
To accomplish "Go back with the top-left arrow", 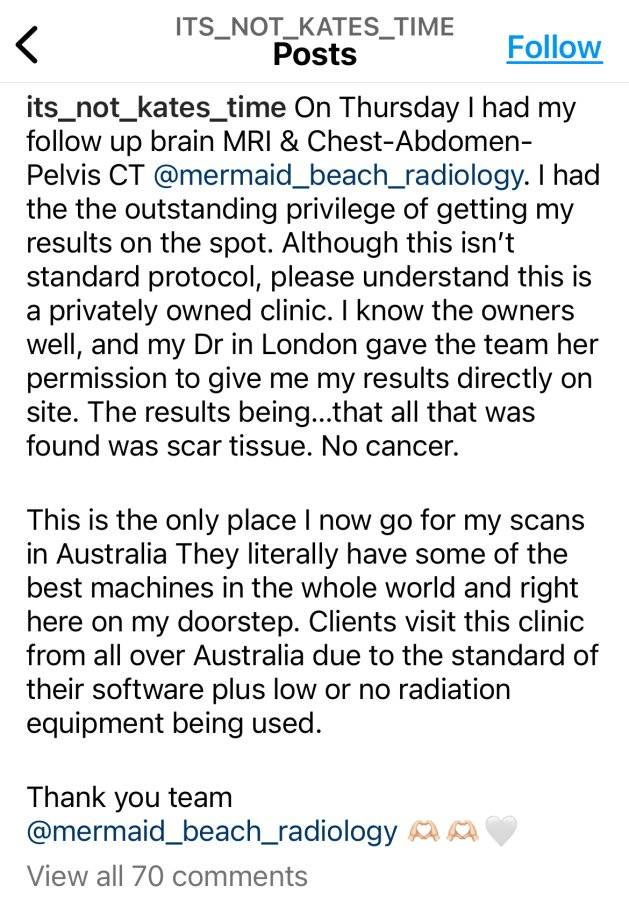I will (27, 44).
